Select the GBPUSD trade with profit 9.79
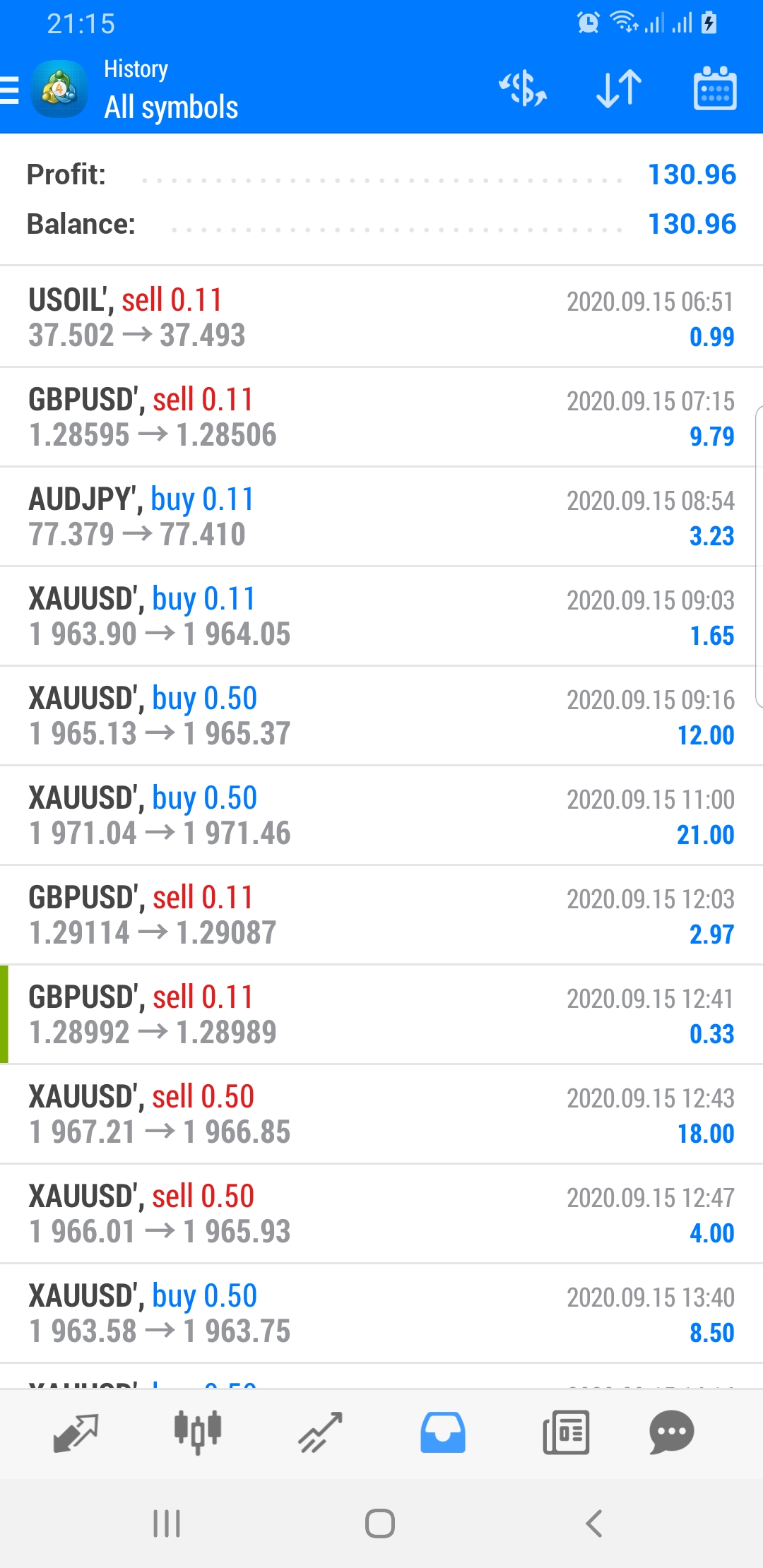Viewport: 763px width, 1568px height. [x=381, y=417]
